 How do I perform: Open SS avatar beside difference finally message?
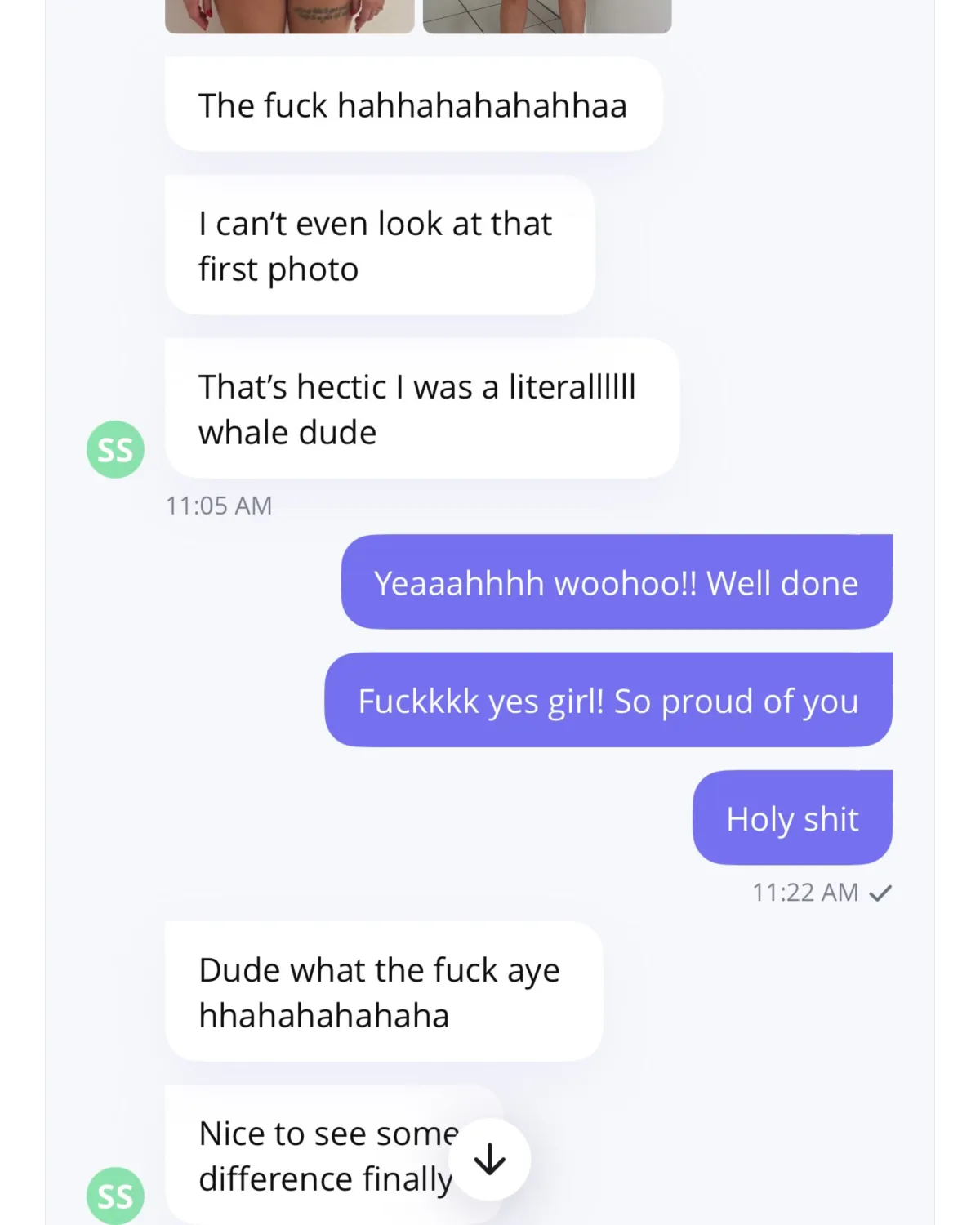tap(115, 1196)
